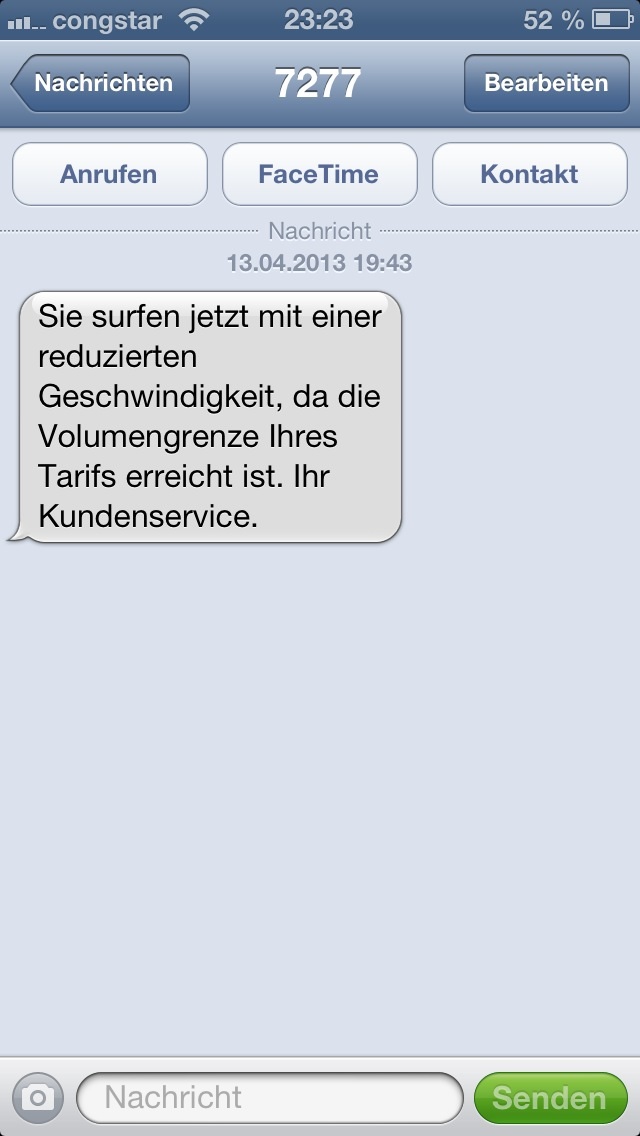The width and height of the screenshot is (640, 1136).
Task: Tap the green Senden button
Action: coord(550,1097)
